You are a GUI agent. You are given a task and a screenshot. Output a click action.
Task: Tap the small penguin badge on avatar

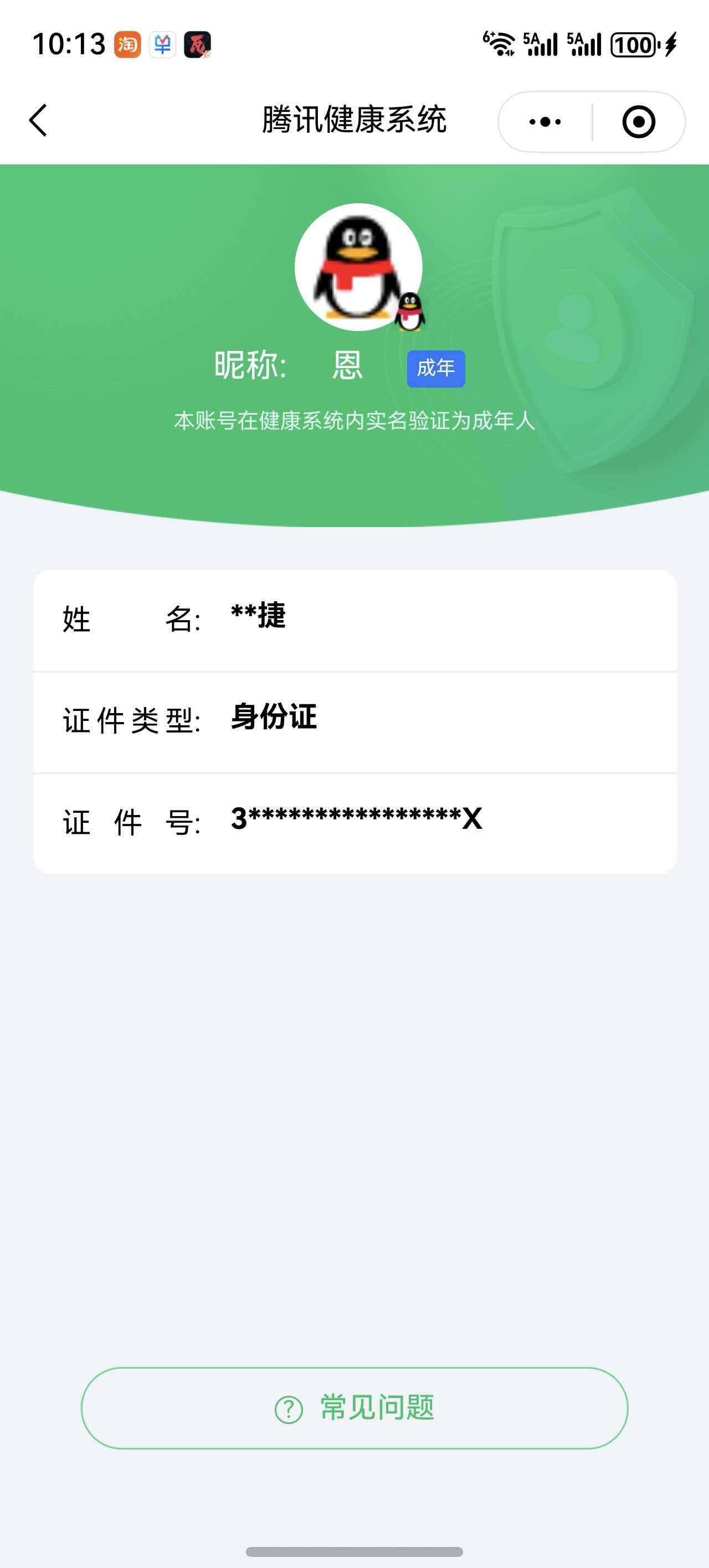pyautogui.click(x=410, y=312)
